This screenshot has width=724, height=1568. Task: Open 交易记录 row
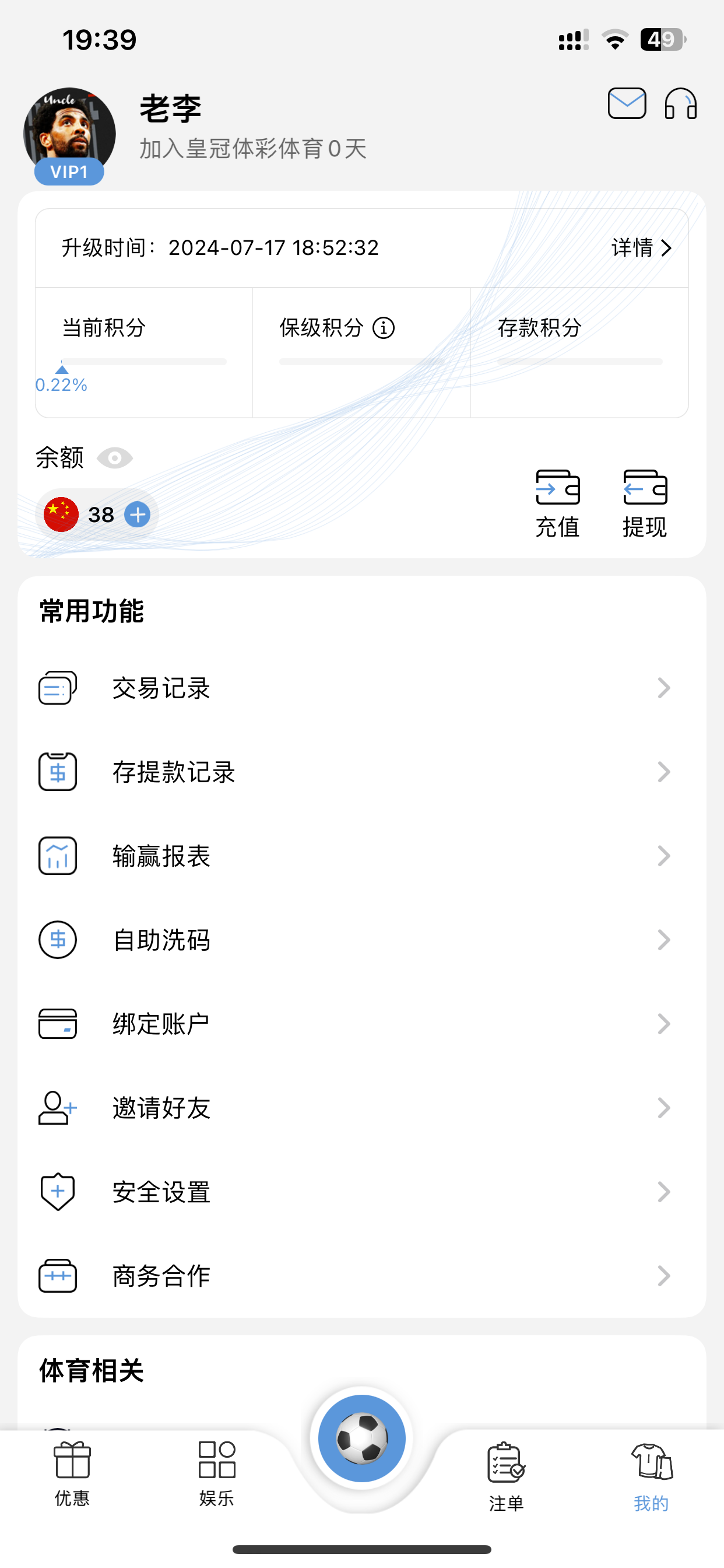point(361,688)
